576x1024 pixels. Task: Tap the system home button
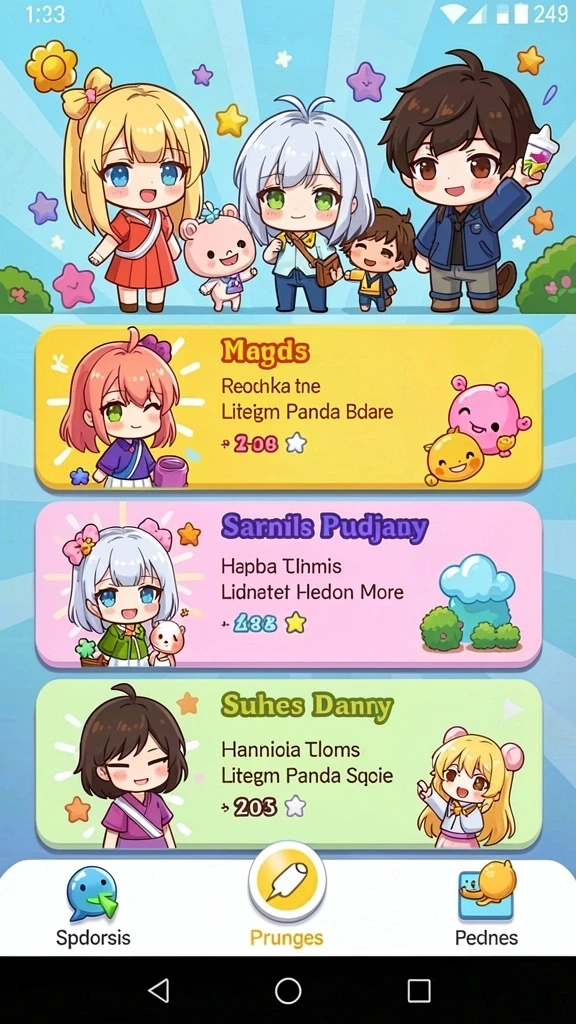(288, 990)
